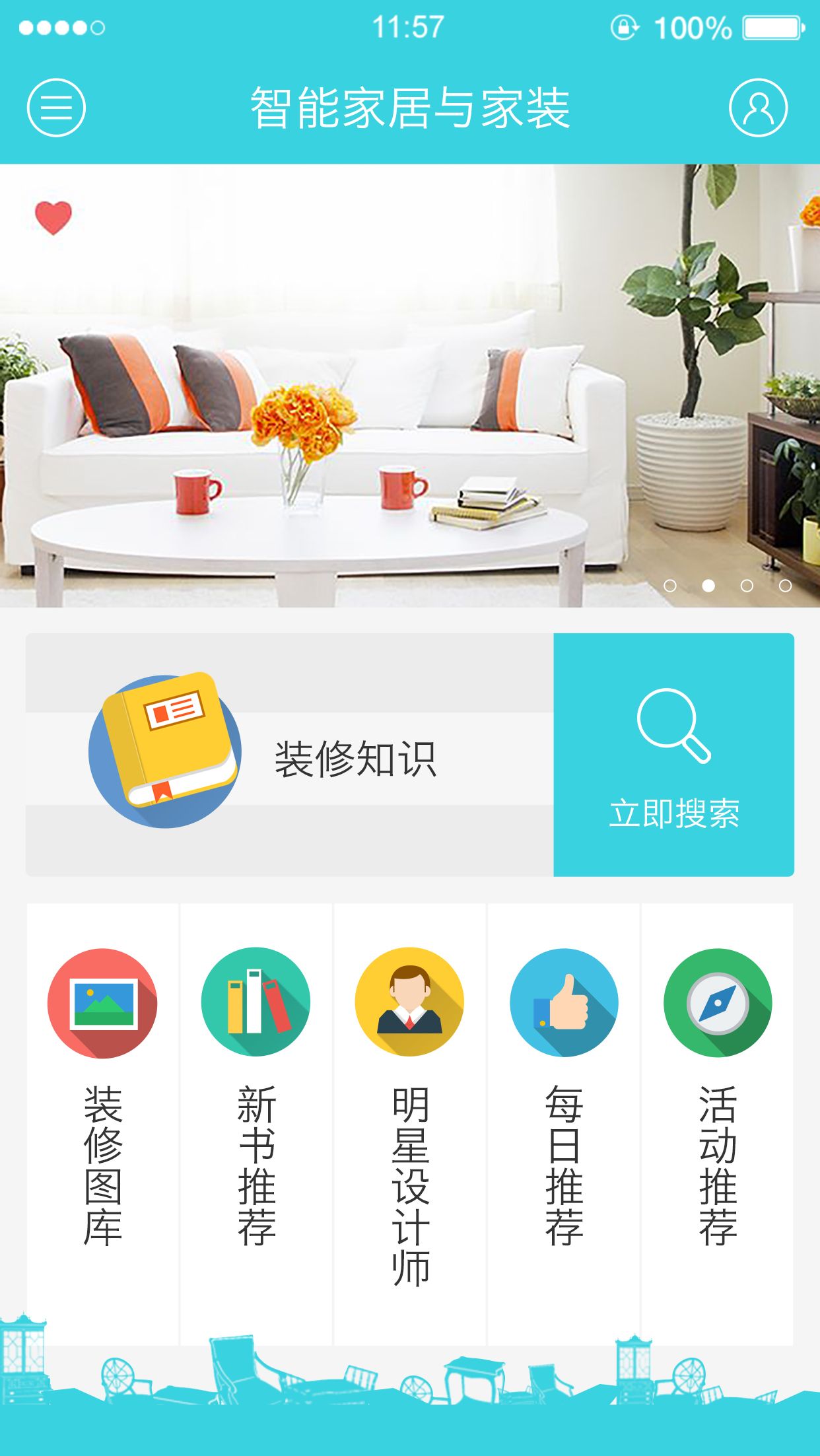Open the hamburger menu drawer
This screenshot has height=1456, width=820.
[56, 108]
